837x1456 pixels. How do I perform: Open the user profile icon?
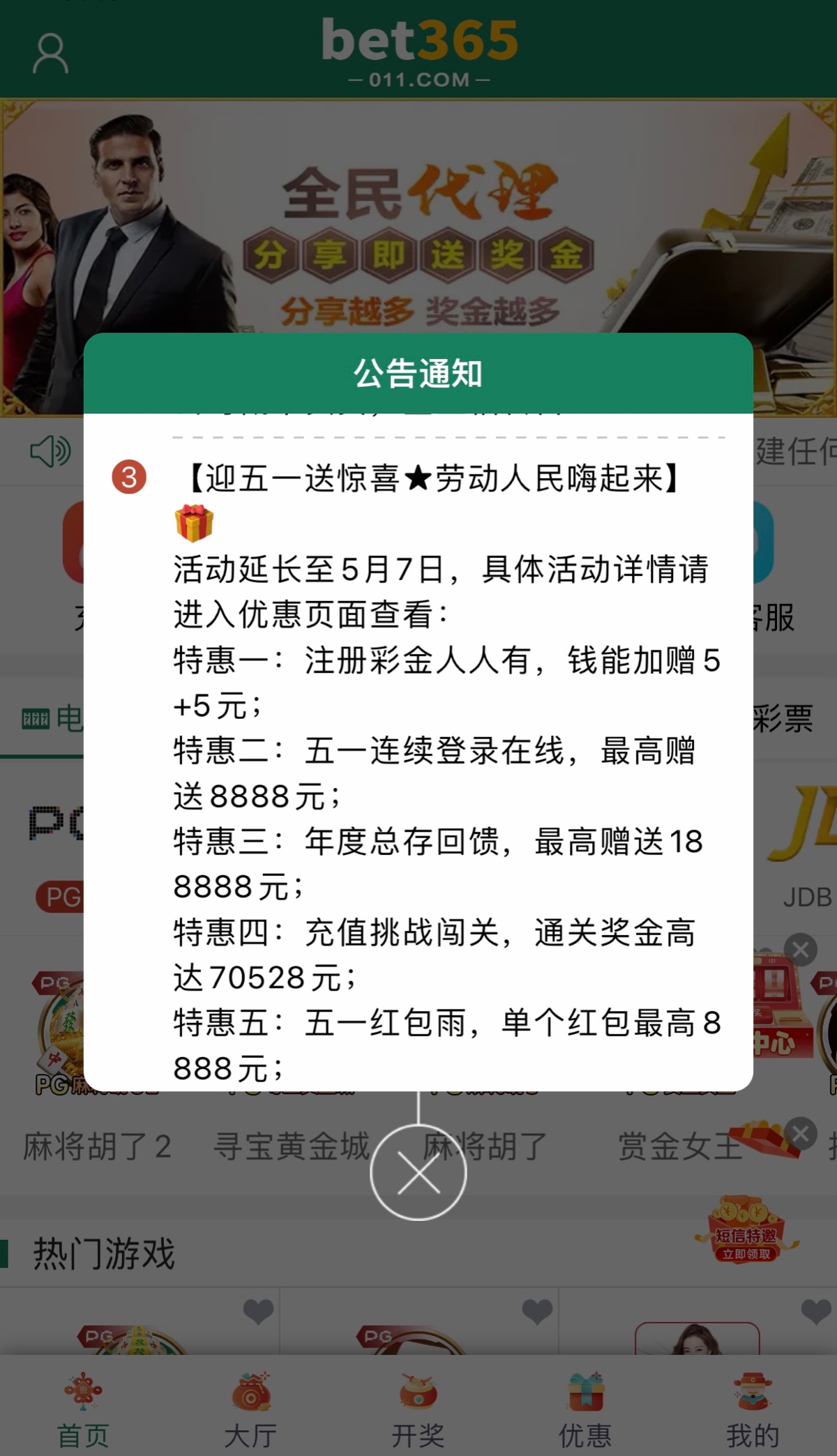point(51,54)
